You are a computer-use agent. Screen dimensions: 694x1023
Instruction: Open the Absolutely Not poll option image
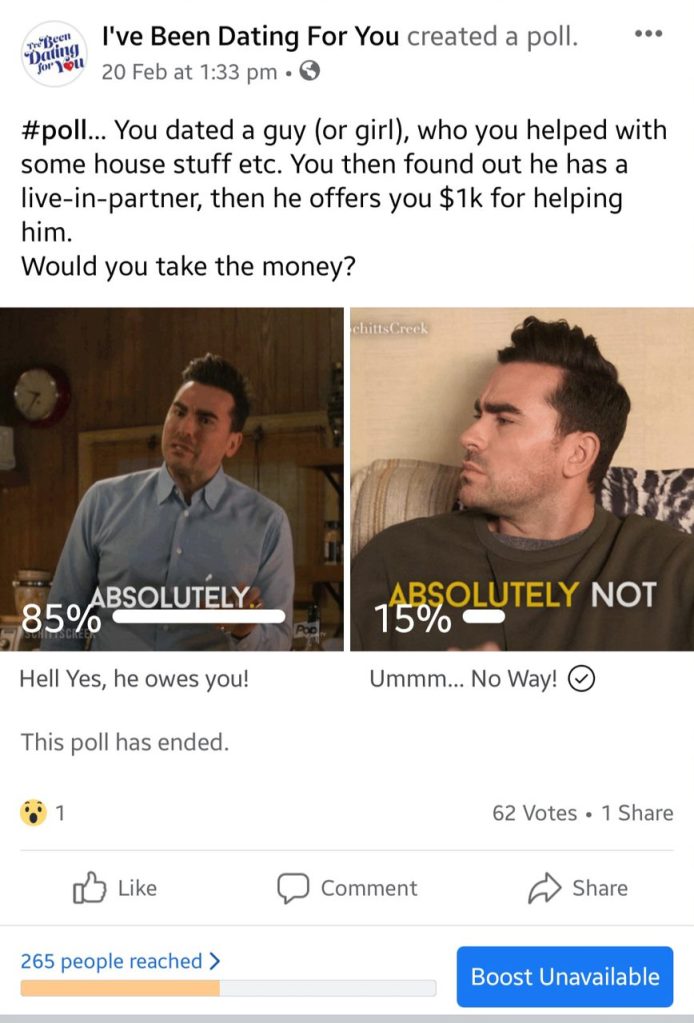pos(521,478)
